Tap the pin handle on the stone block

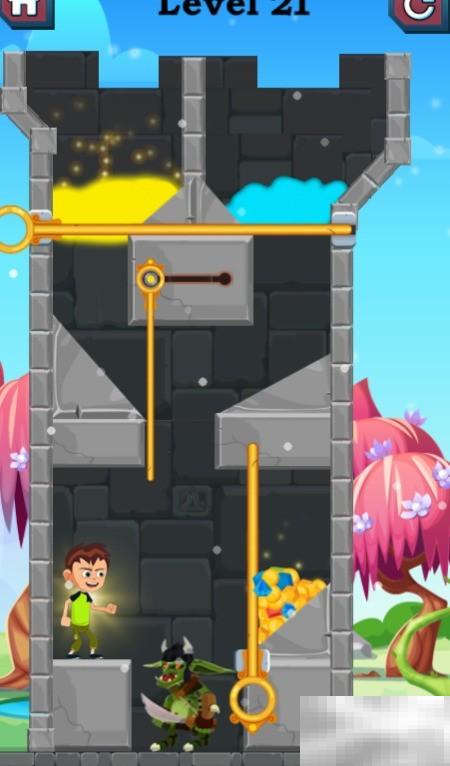[150, 279]
